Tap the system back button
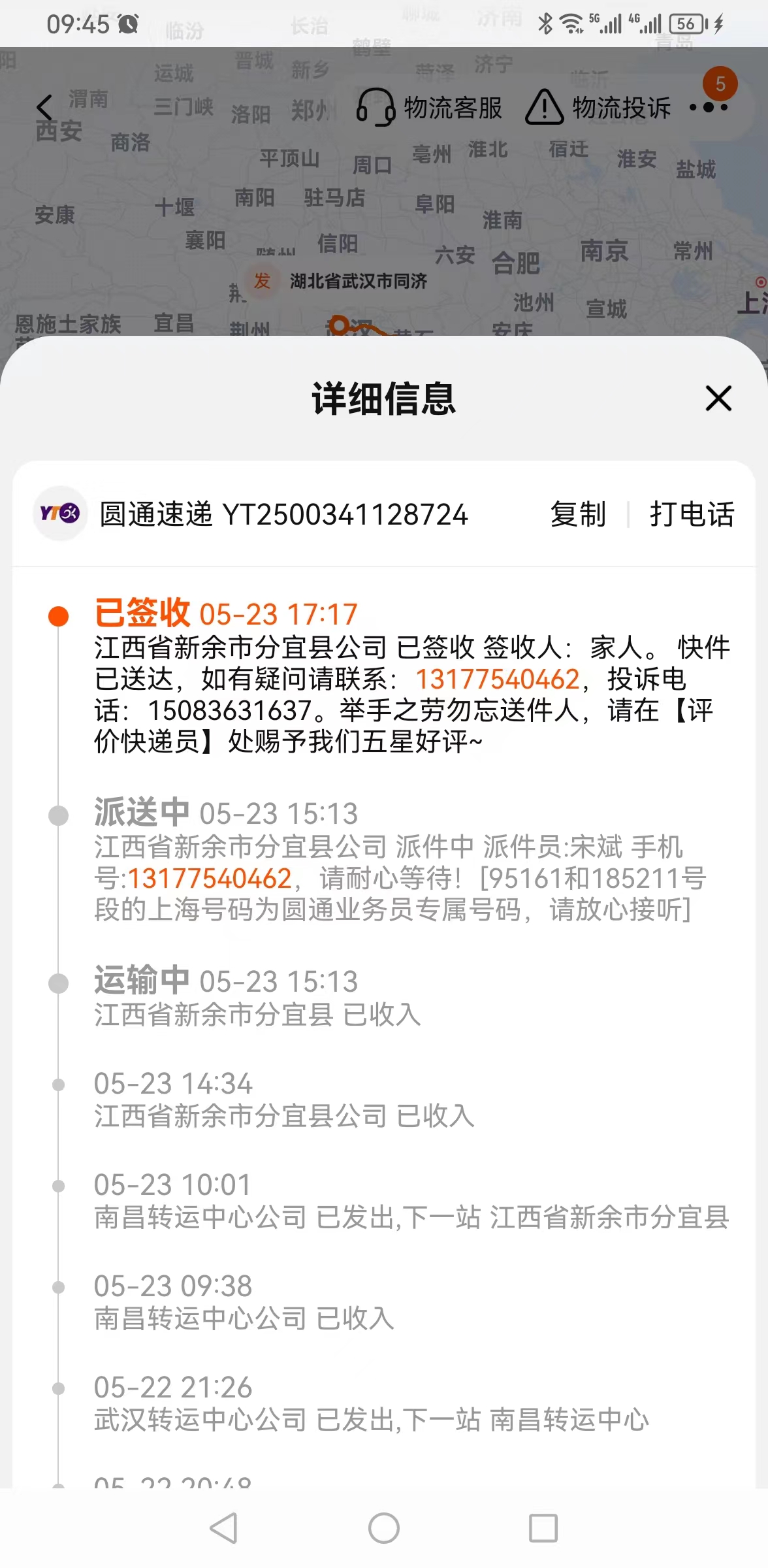Screen dimensions: 768x1568 [x=224, y=1528]
